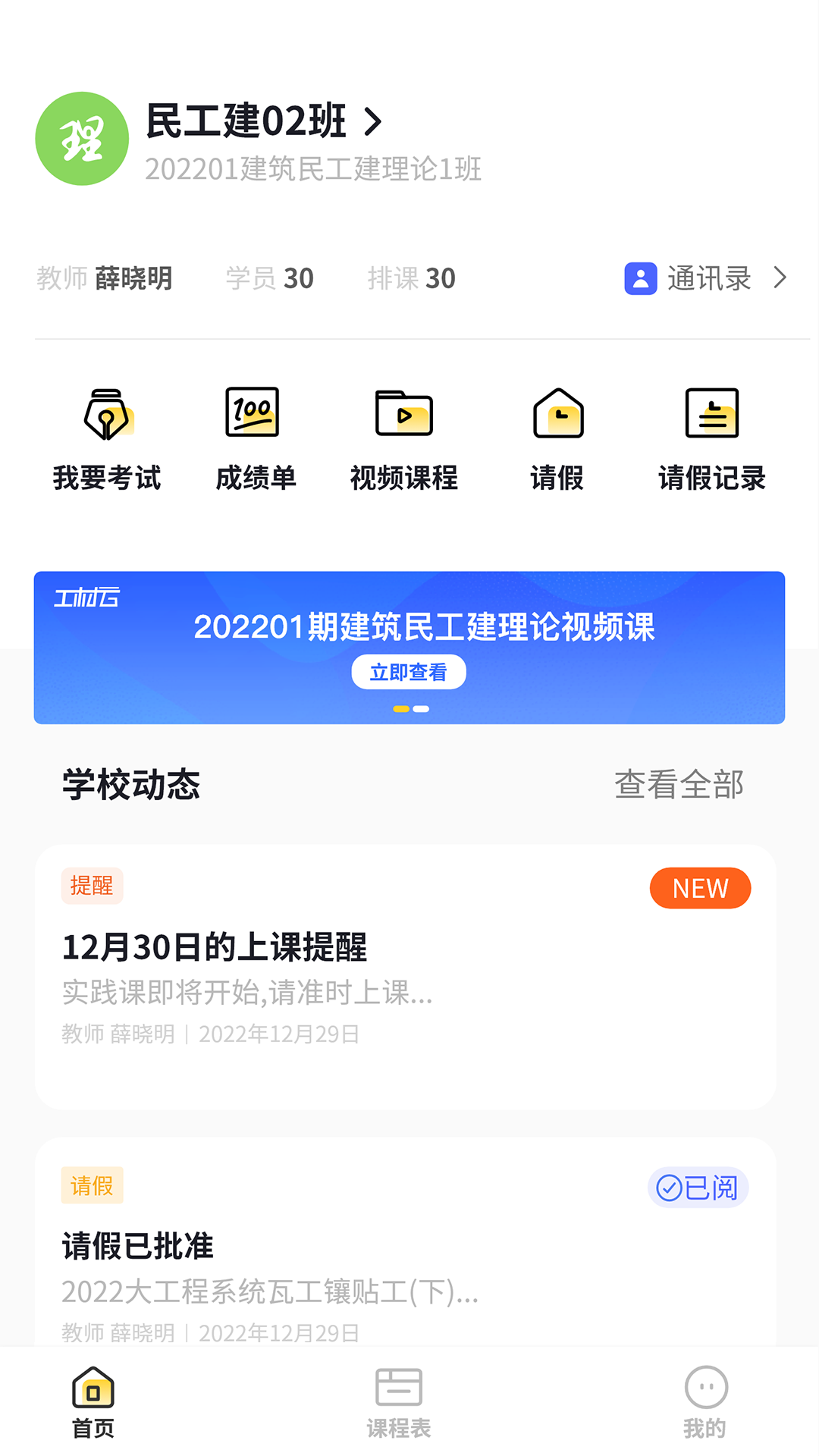Viewport: 819px width, 1456px height.
Task: Tap the NEW badge on the reminder card
Action: pos(700,888)
